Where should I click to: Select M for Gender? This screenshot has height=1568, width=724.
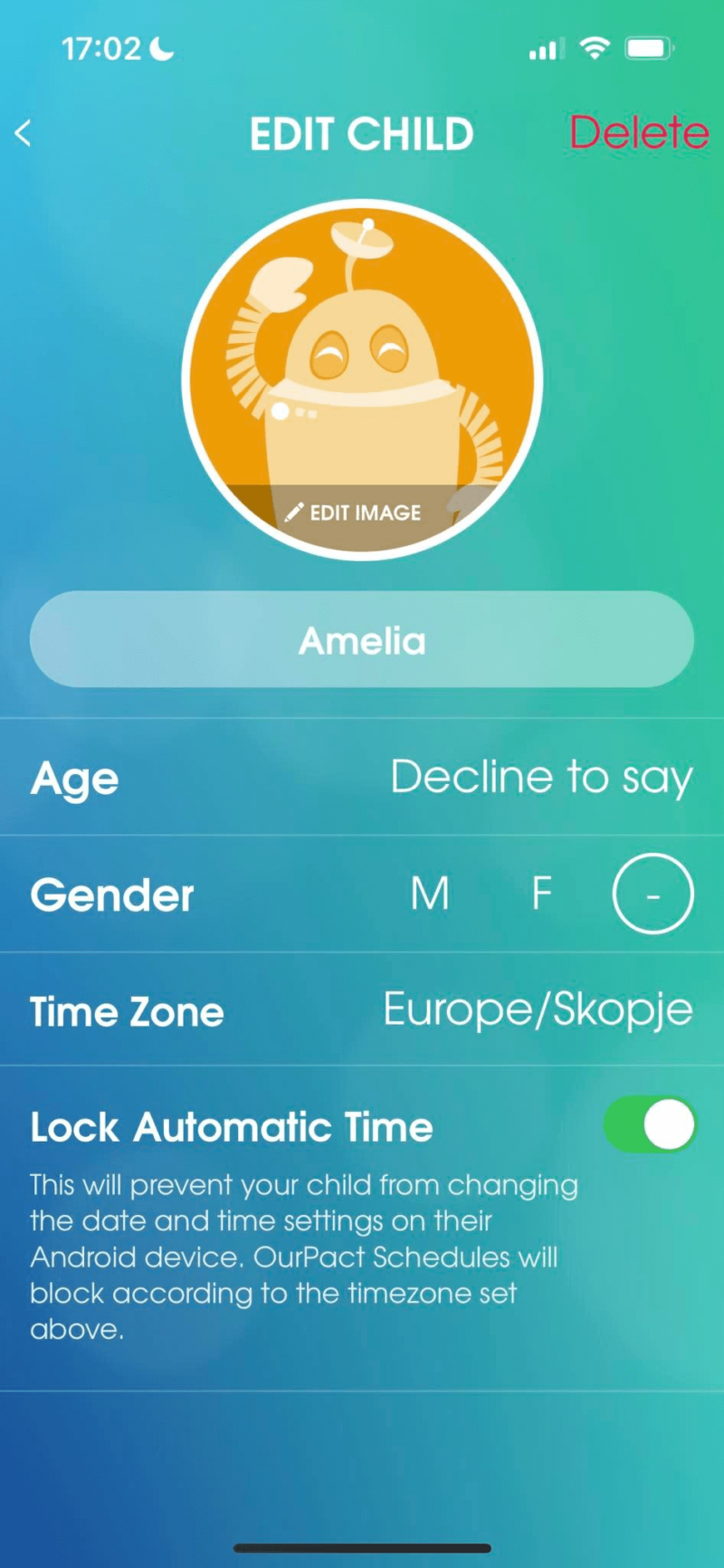[x=430, y=894]
